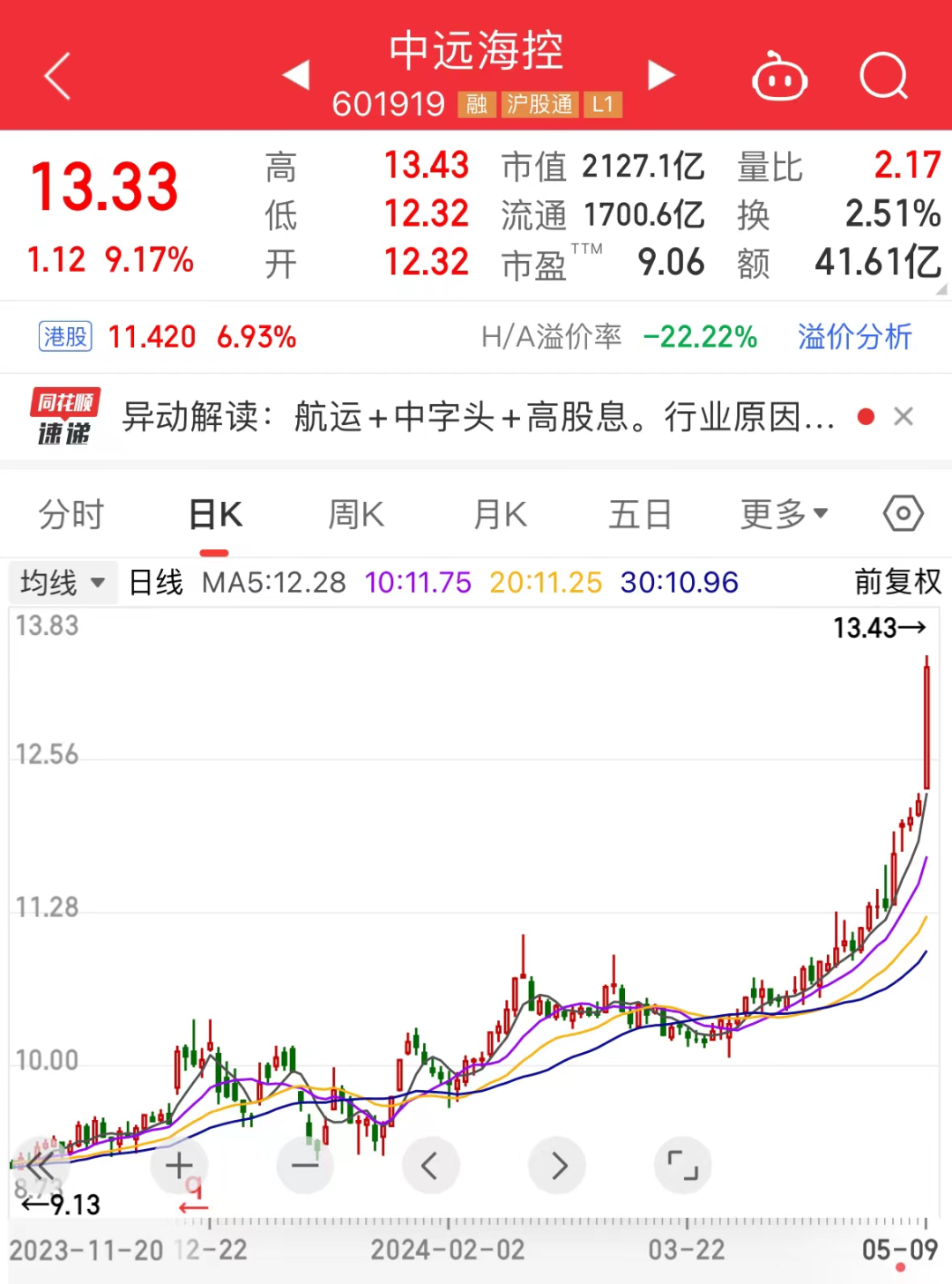Open the 港股 H-share quote
Screen dimensions: 952x1284
click(65, 337)
